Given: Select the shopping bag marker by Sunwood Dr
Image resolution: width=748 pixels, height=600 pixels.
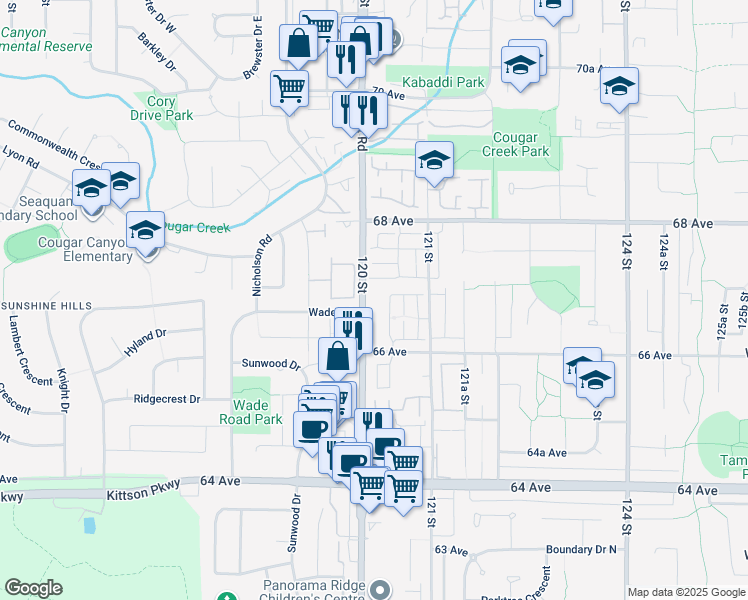Looking at the screenshot, I should coord(337,356).
